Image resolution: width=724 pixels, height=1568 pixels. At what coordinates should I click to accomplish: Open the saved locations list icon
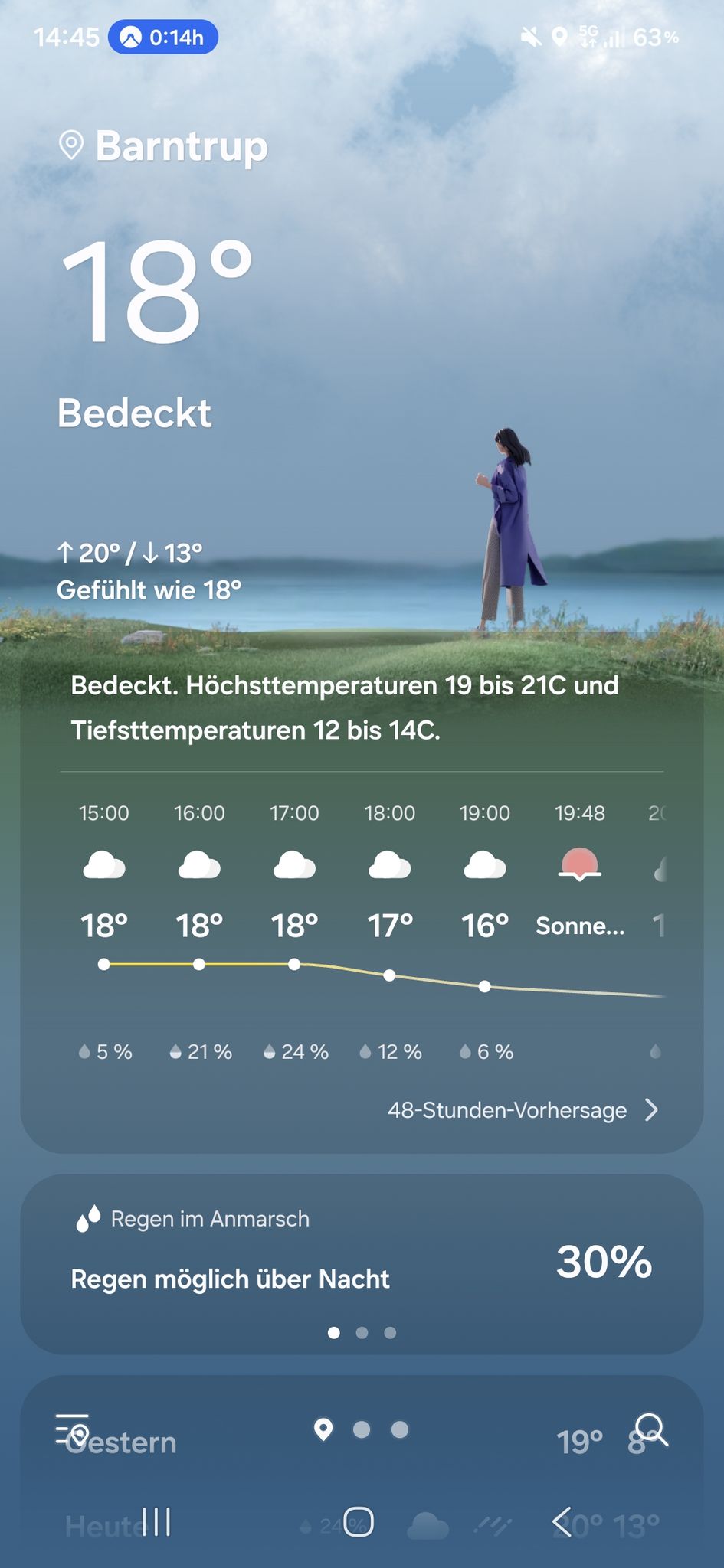73,1429
